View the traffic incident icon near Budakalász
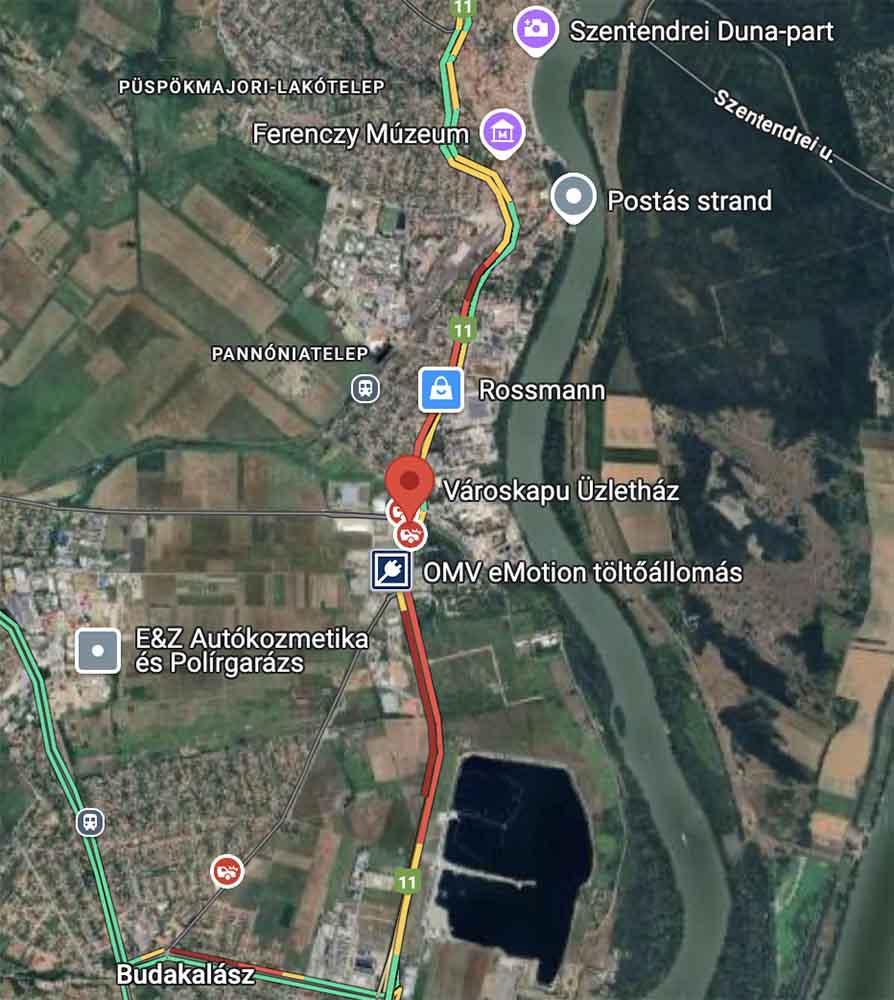Viewport: 894px width, 1000px height. (227, 871)
